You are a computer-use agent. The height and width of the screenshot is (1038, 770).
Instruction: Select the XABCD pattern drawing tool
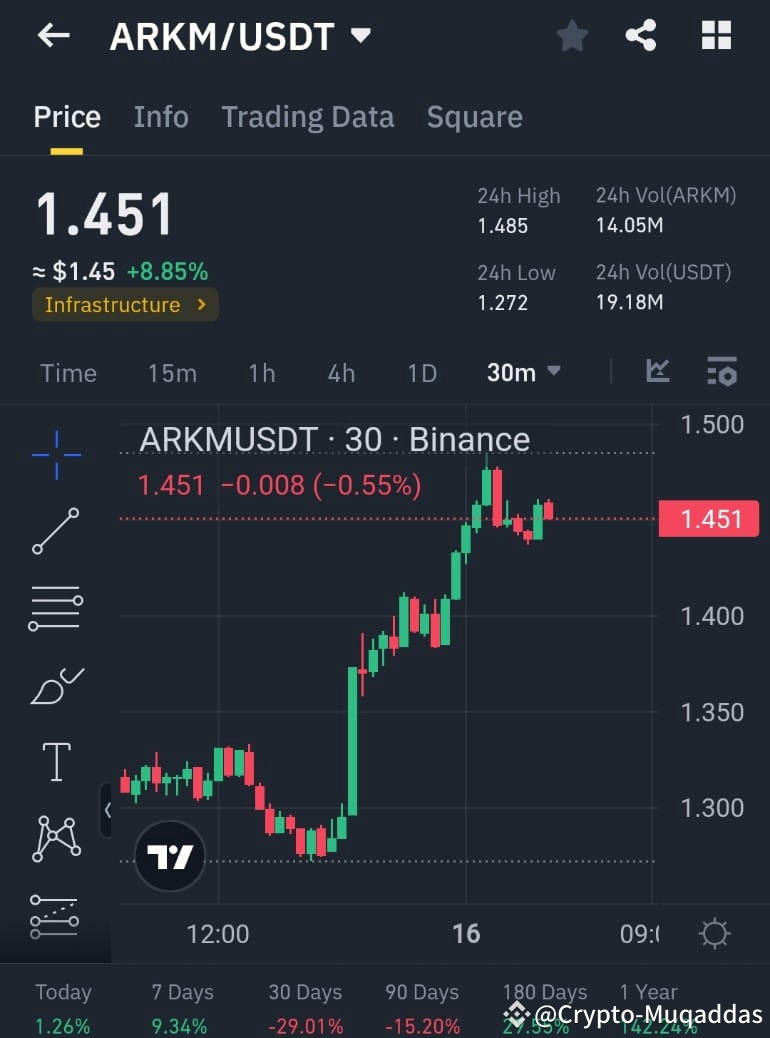56,838
